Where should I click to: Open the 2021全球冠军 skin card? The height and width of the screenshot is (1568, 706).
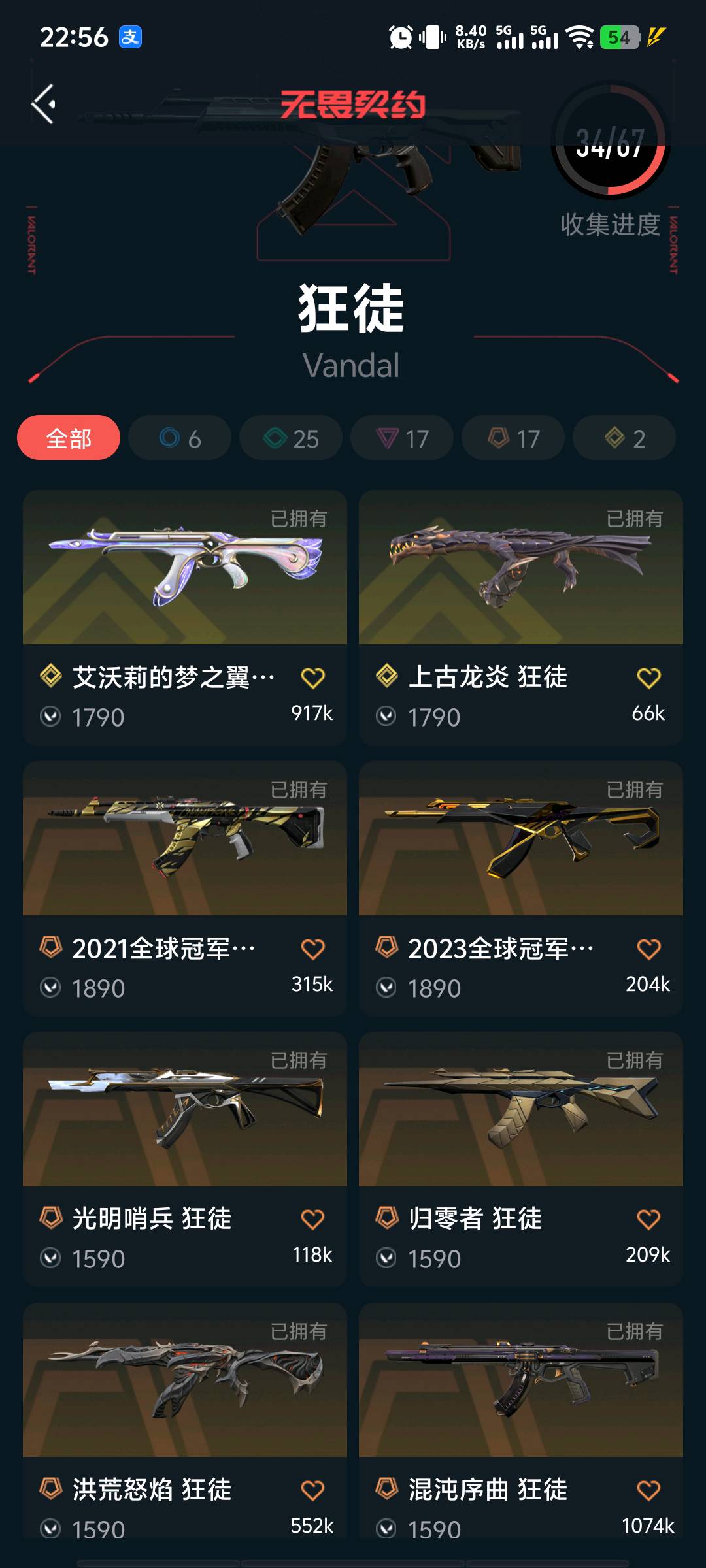(x=185, y=840)
